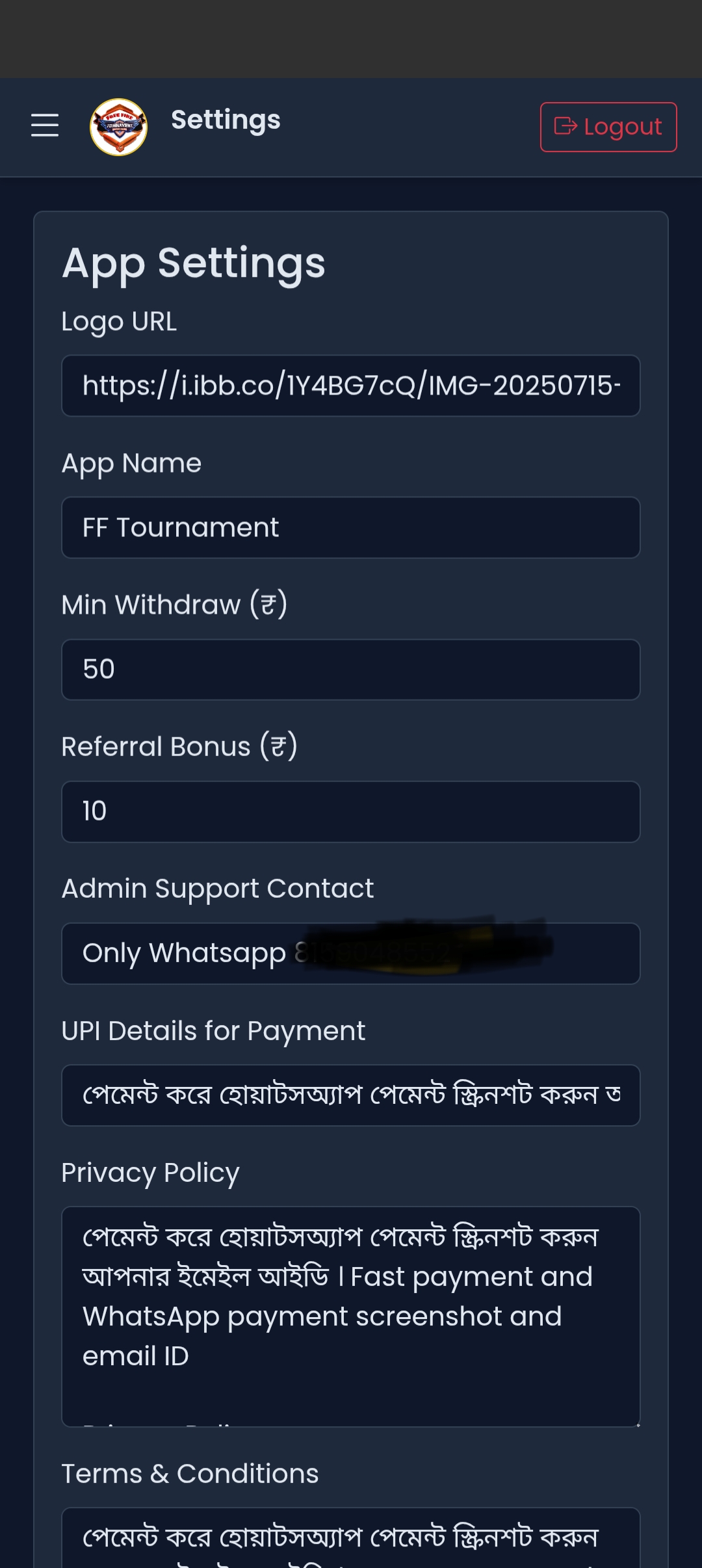Viewport: 702px width, 1568px height.
Task: Tap the UPI Details for Payment field
Action: pos(351,1095)
